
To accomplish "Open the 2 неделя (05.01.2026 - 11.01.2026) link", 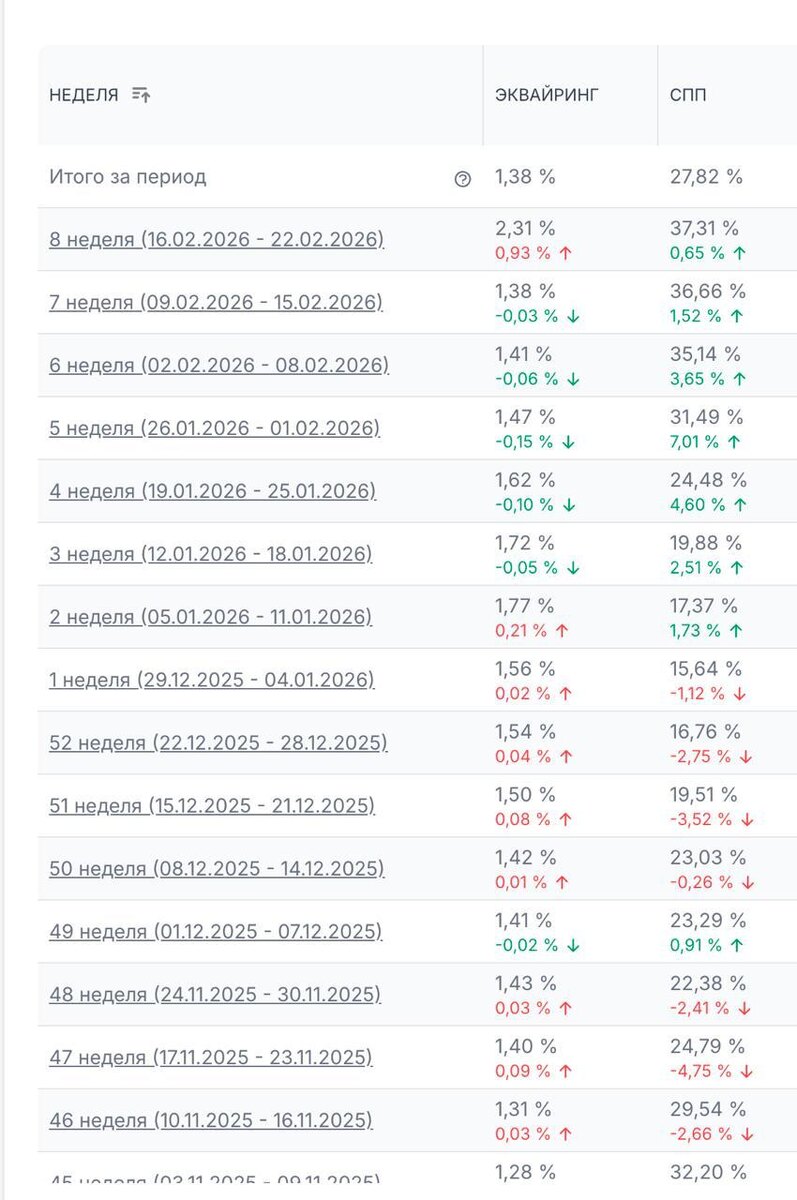I will coord(211,618).
